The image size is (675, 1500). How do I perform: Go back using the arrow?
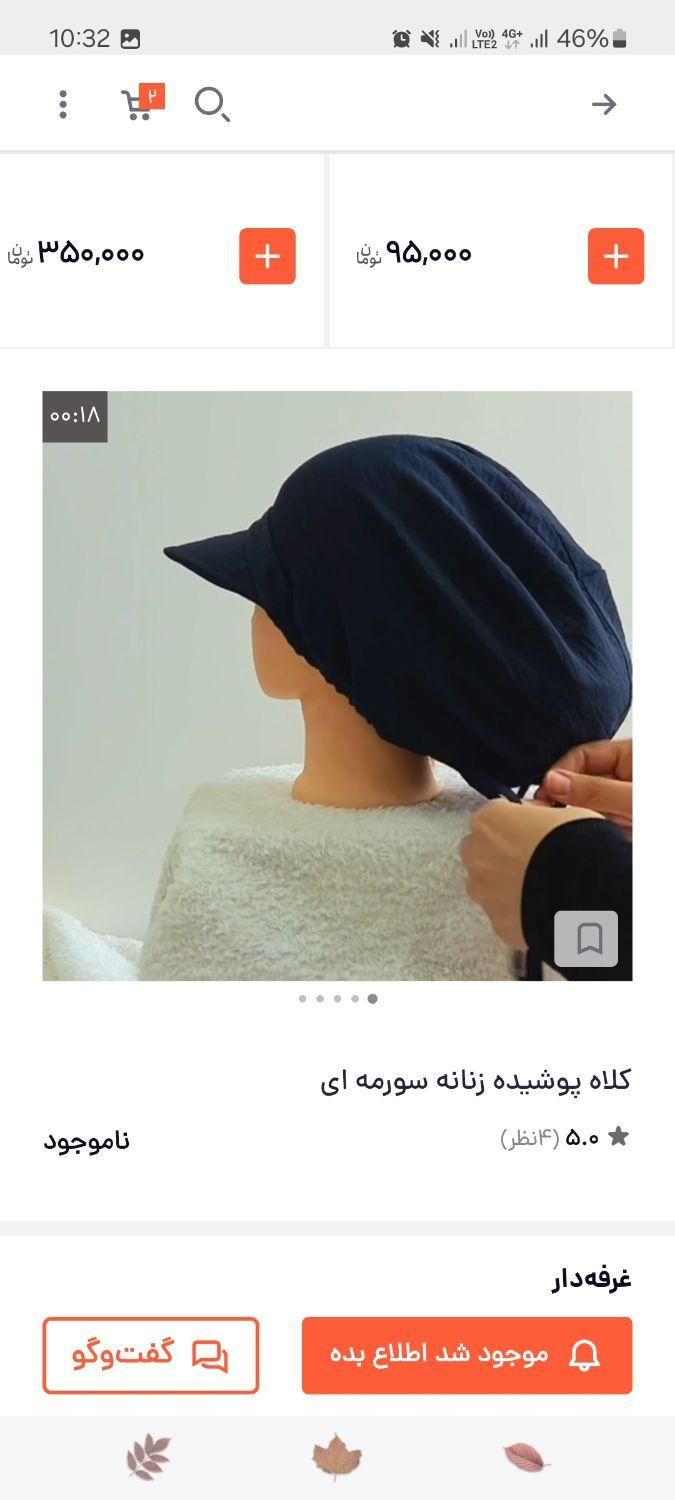(x=604, y=104)
